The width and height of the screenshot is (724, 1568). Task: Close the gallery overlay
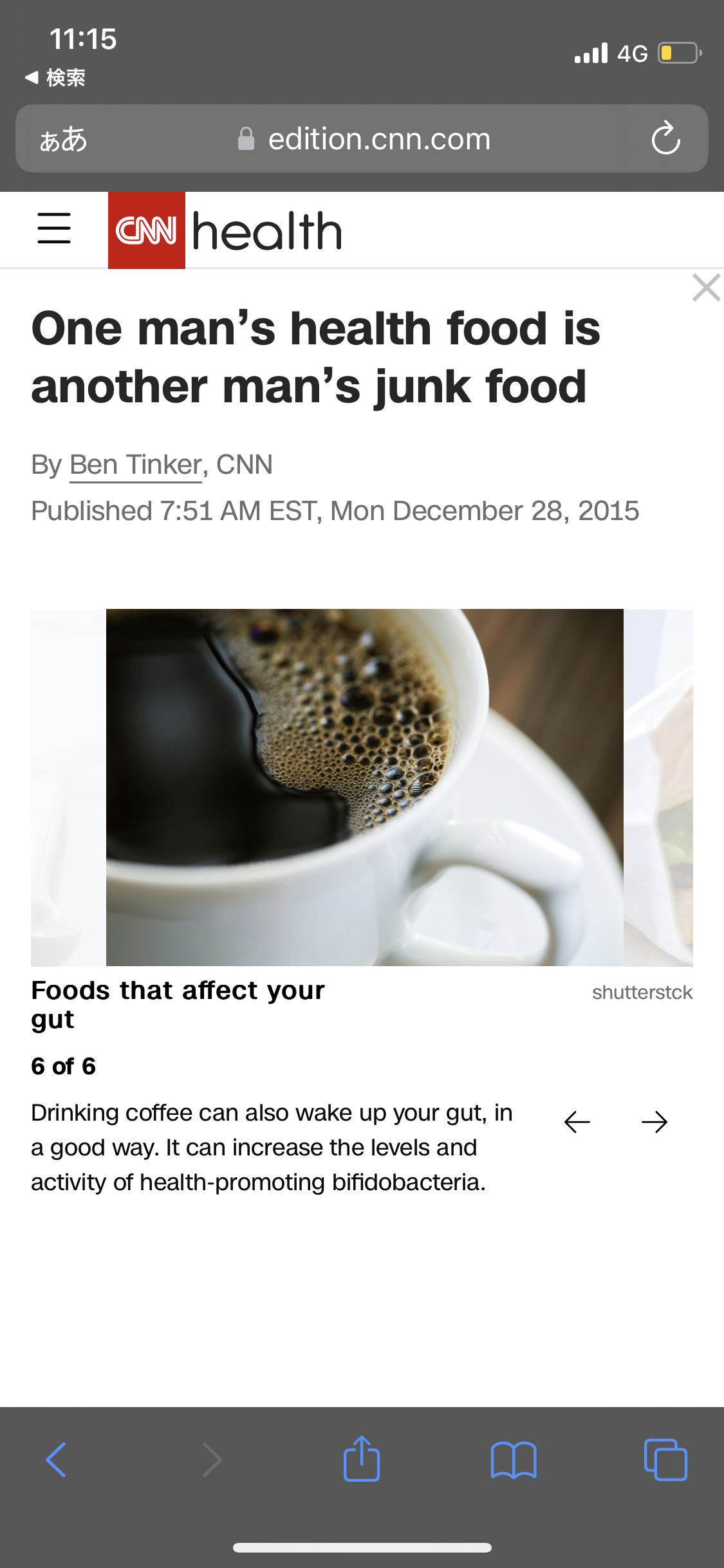click(706, 287)
